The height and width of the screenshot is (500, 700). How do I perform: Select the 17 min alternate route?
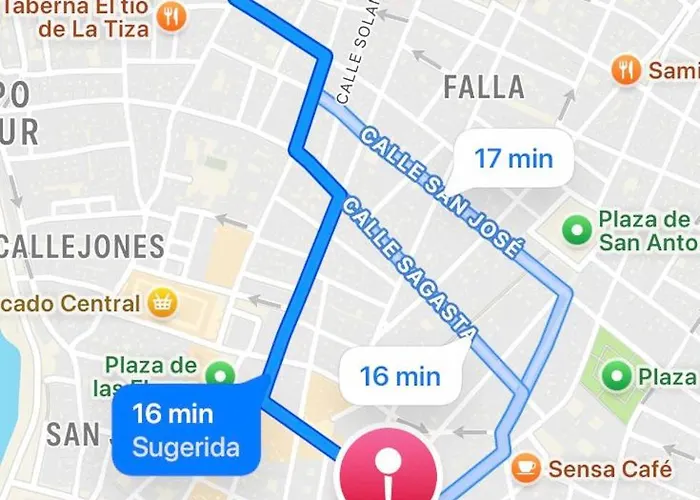(x=514, y=158)
